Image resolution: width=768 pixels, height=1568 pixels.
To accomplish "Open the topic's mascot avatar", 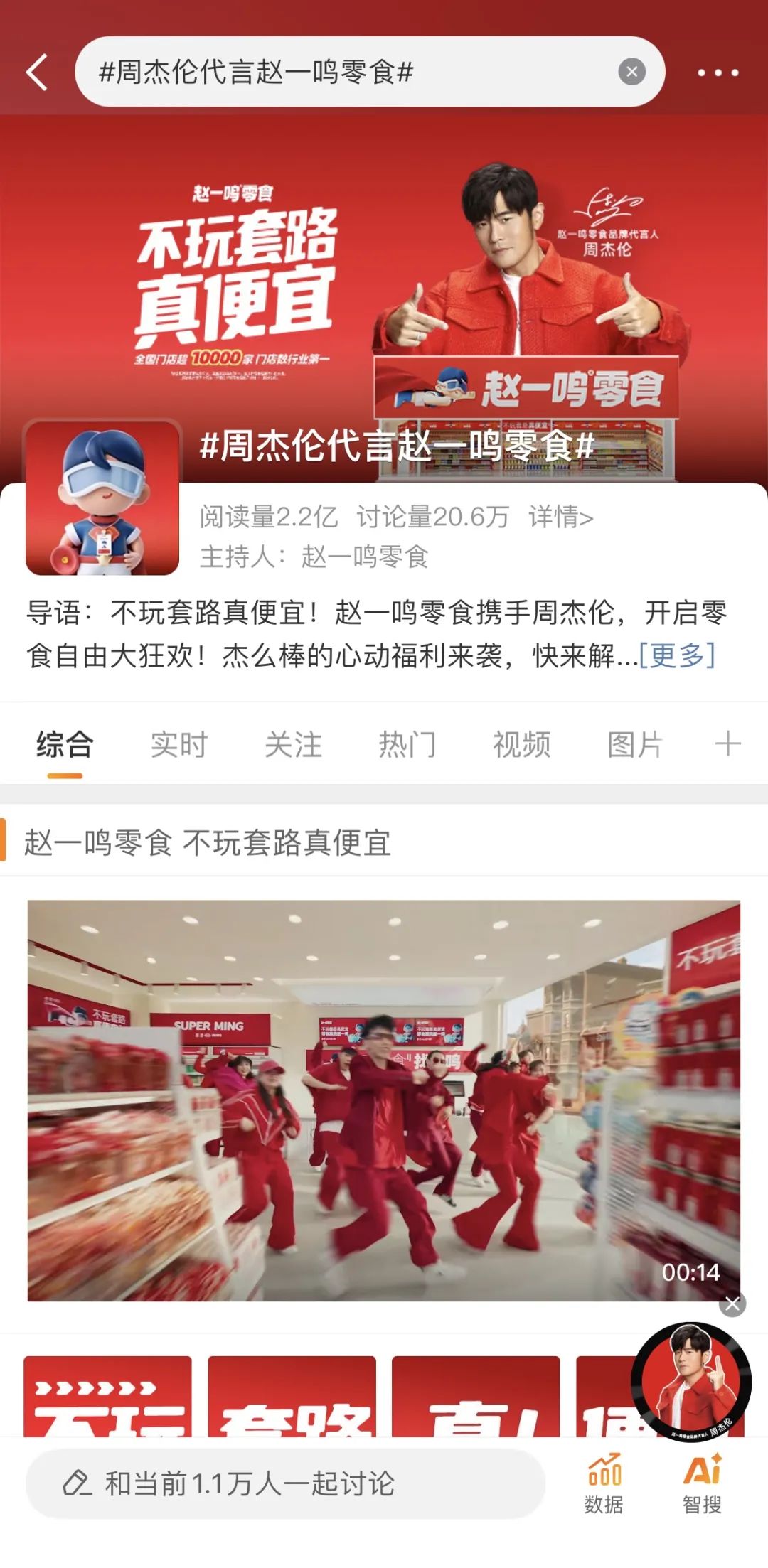I will (102, 498).
